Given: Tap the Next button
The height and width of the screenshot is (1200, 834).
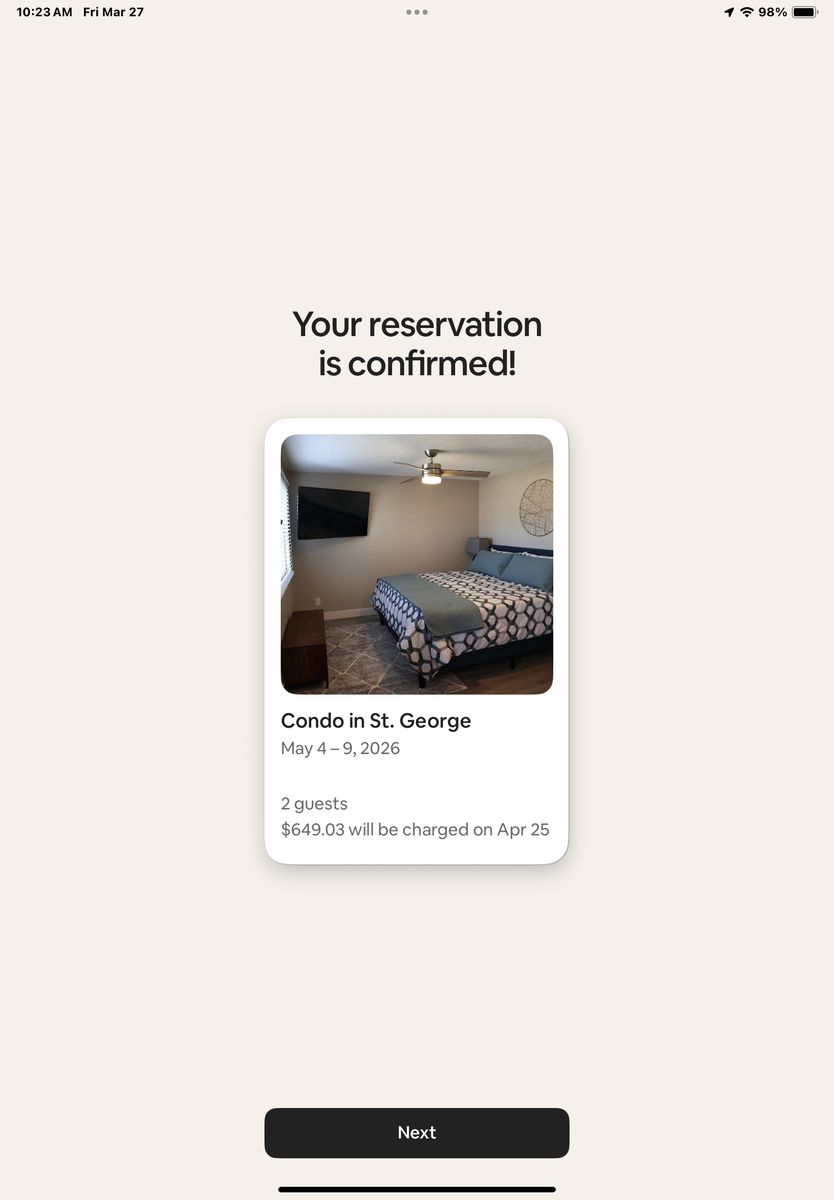Looking at the screenshot, I should tap(416, 1132).
